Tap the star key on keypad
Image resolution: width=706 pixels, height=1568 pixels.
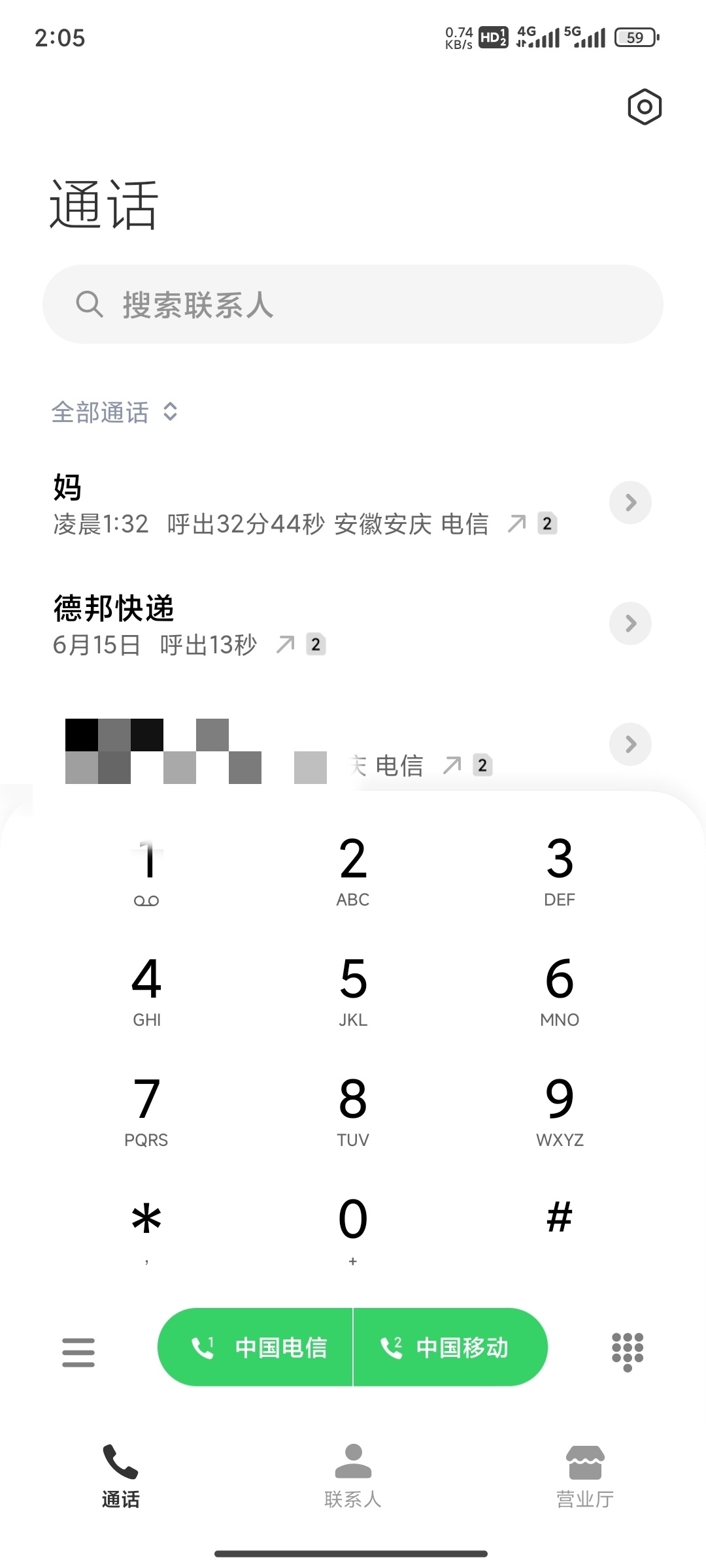coord(146,1230)
